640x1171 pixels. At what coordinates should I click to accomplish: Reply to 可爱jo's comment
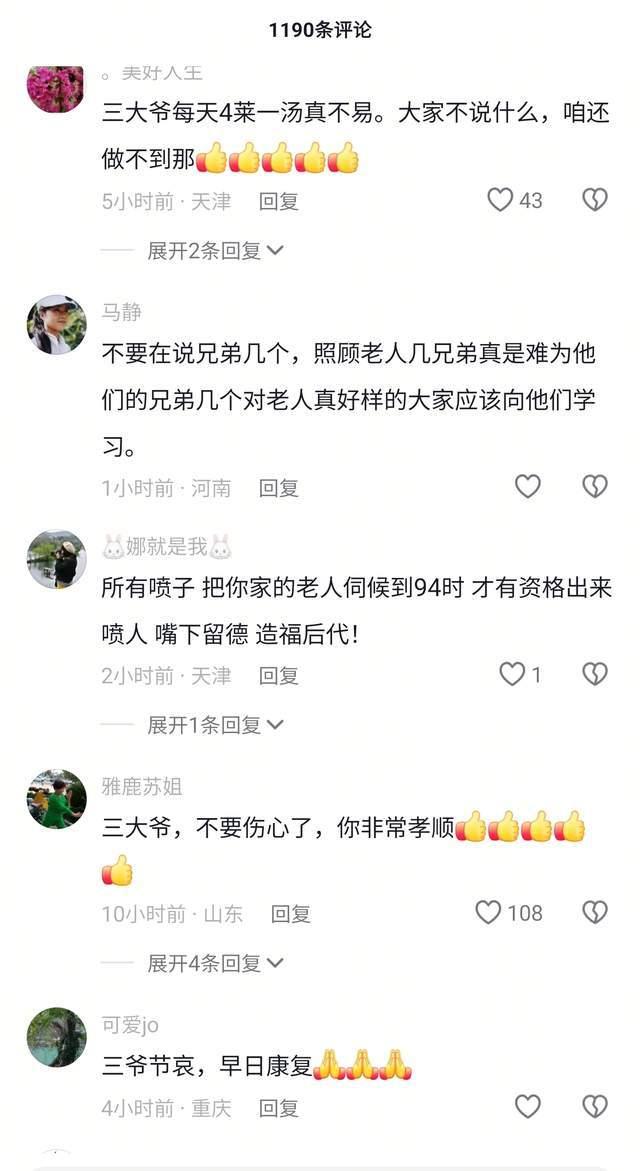[x=279, y=1108]
